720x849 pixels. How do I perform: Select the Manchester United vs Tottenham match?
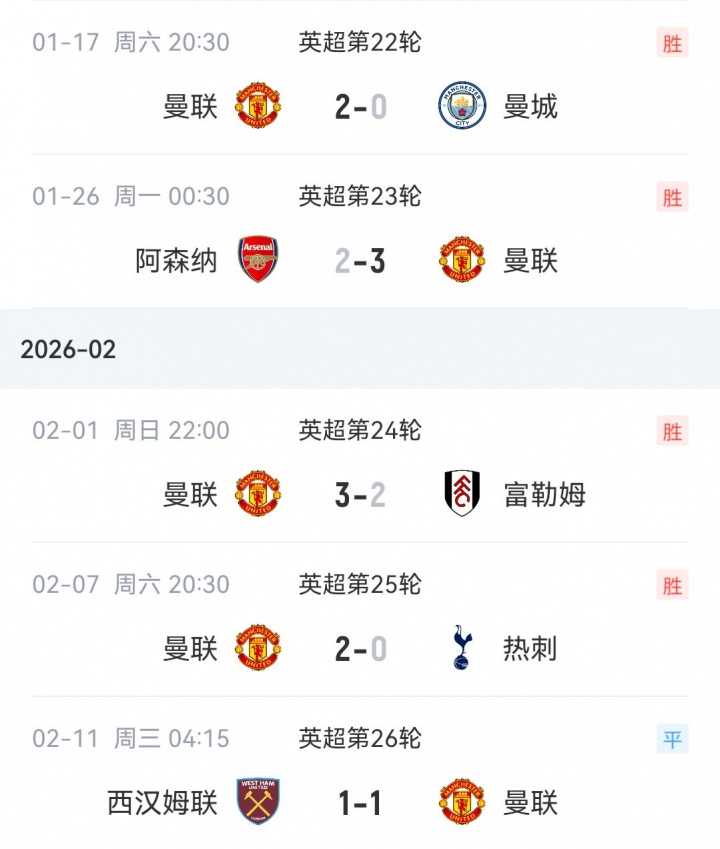(x=360, y=649)
